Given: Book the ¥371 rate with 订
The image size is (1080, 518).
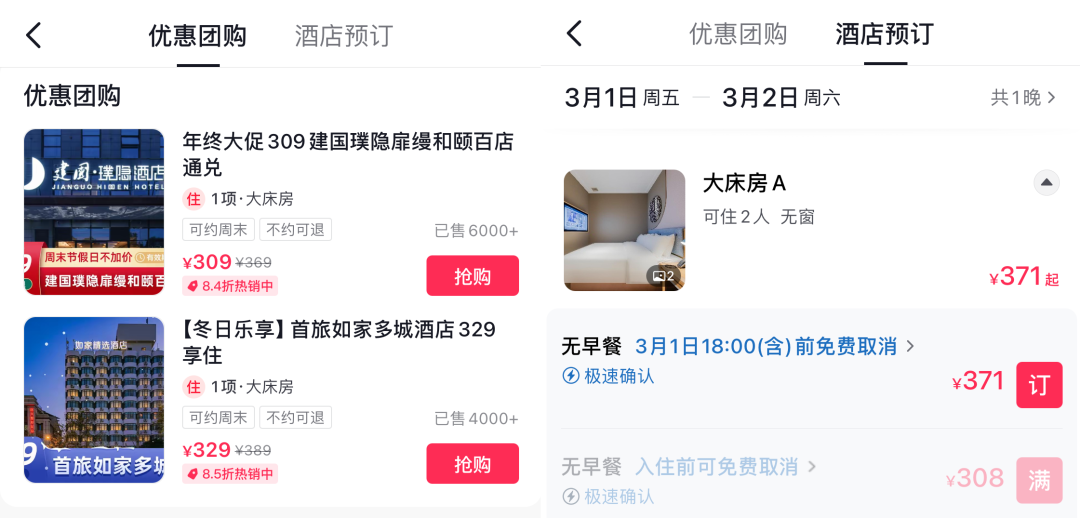Looking at the screenshot, I should point(1039,385).
